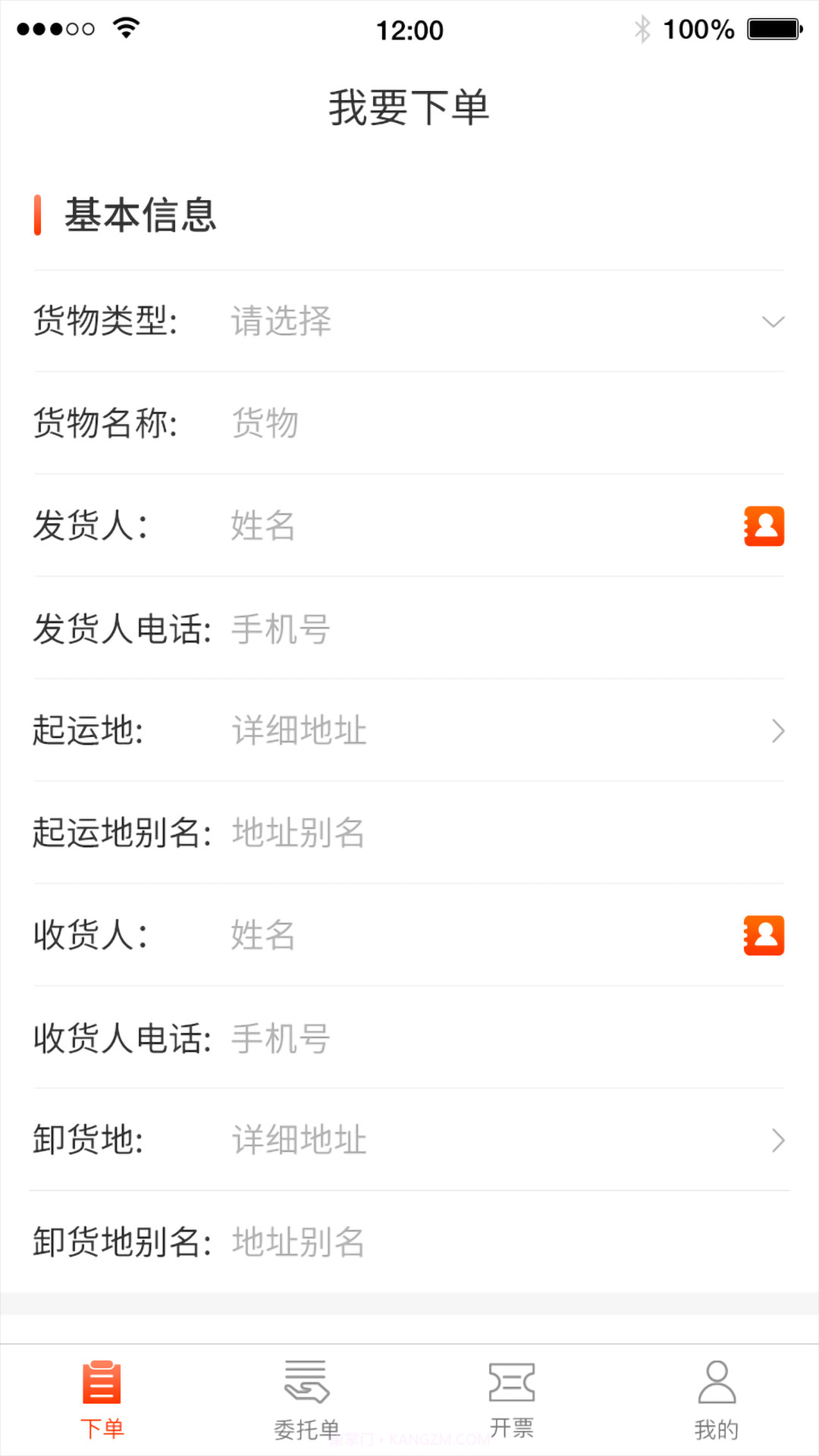Open 开票 via the ticket icon
The height and width of the screenshot is (1456, 819).
pyautogui.click(x=512, y=1382)
